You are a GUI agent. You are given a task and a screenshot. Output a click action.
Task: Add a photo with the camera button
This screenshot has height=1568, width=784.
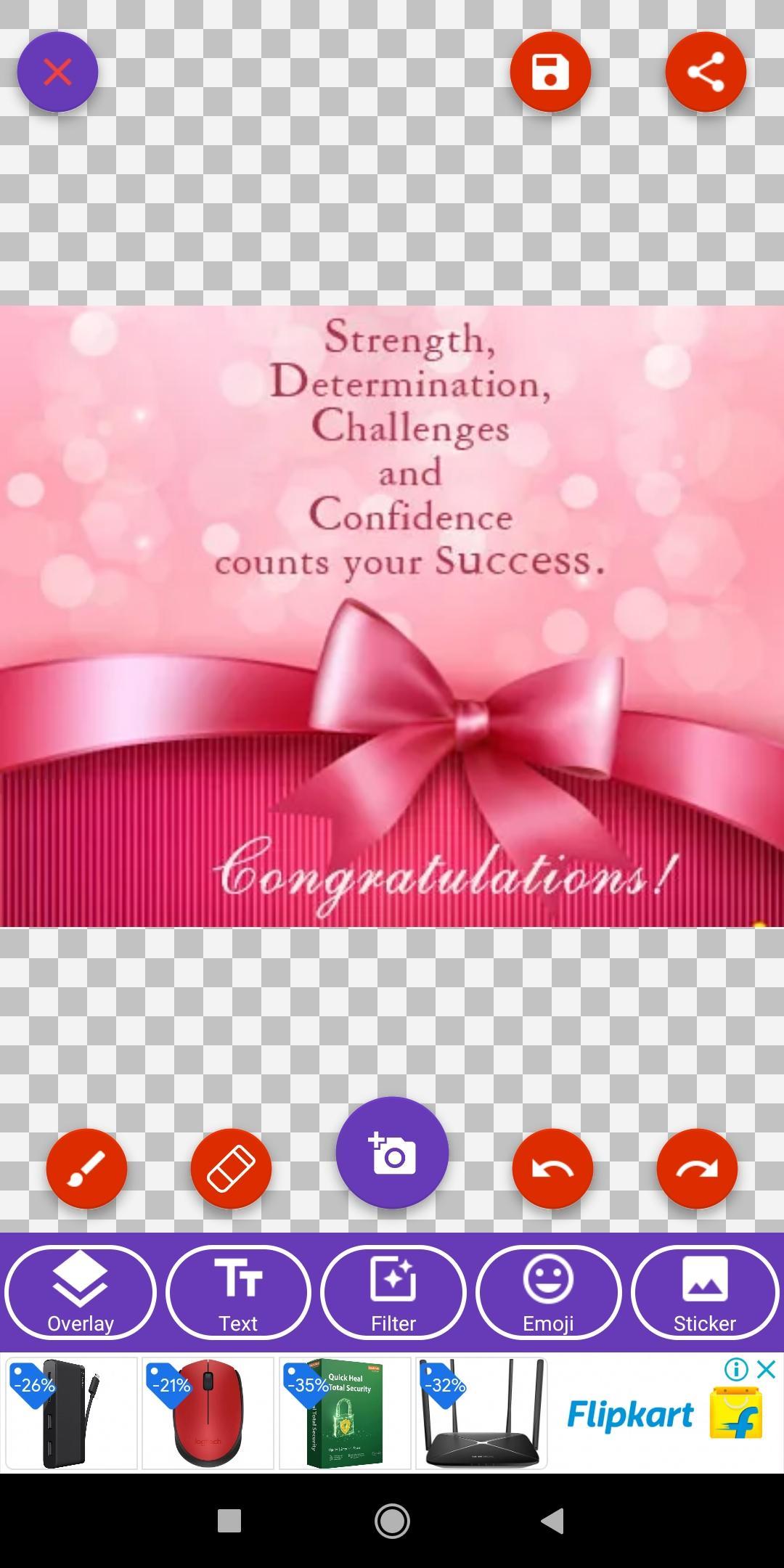pos(392,1153)
